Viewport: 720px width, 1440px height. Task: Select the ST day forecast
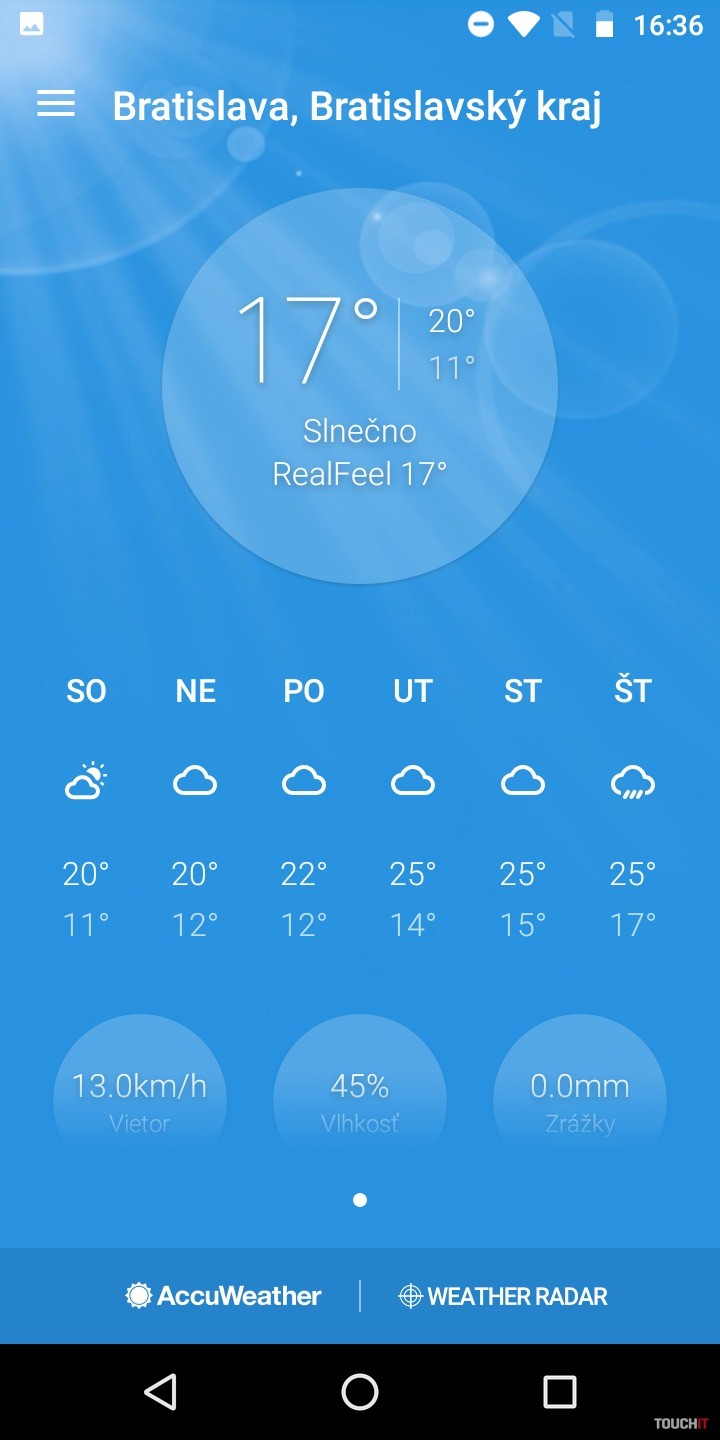tap(523, 805)
